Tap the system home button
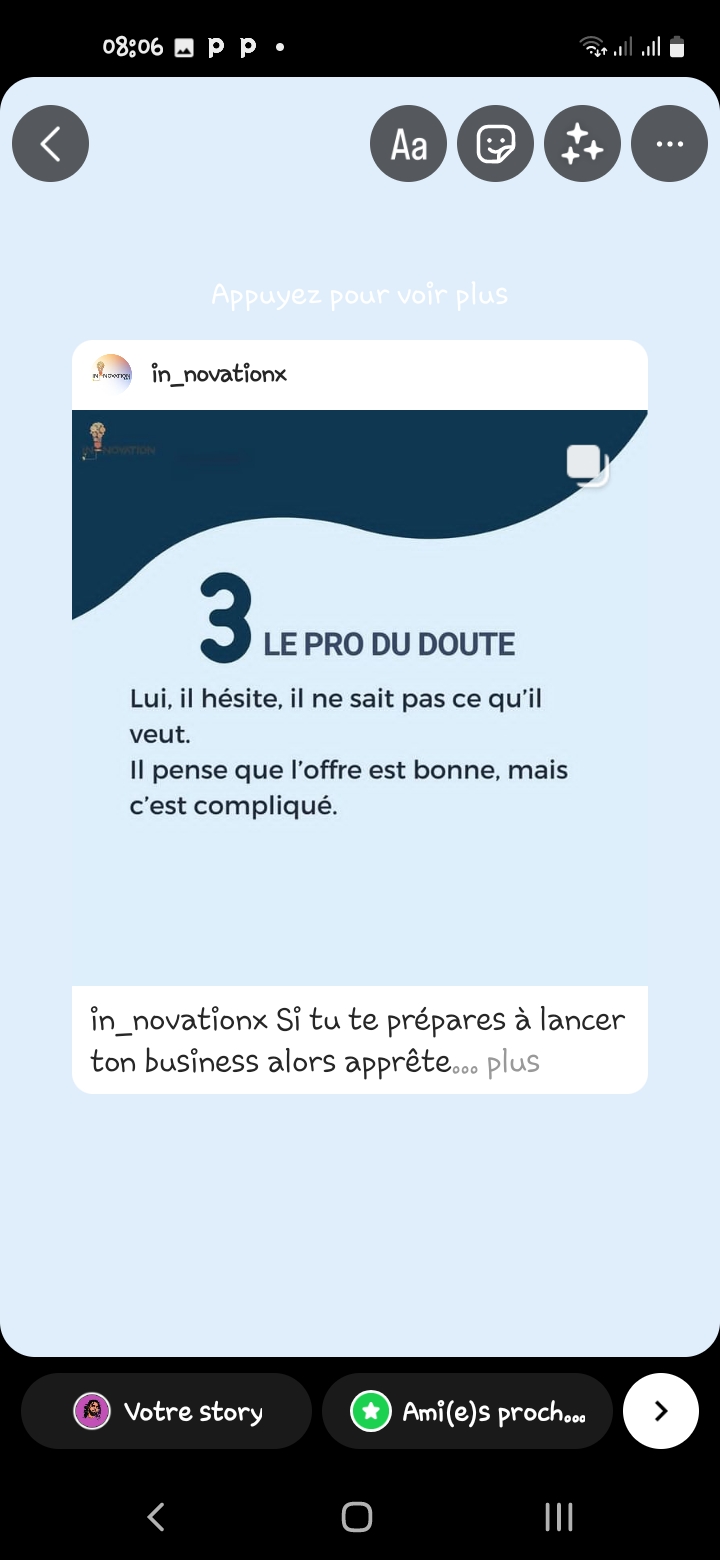 coord(357,1517)
